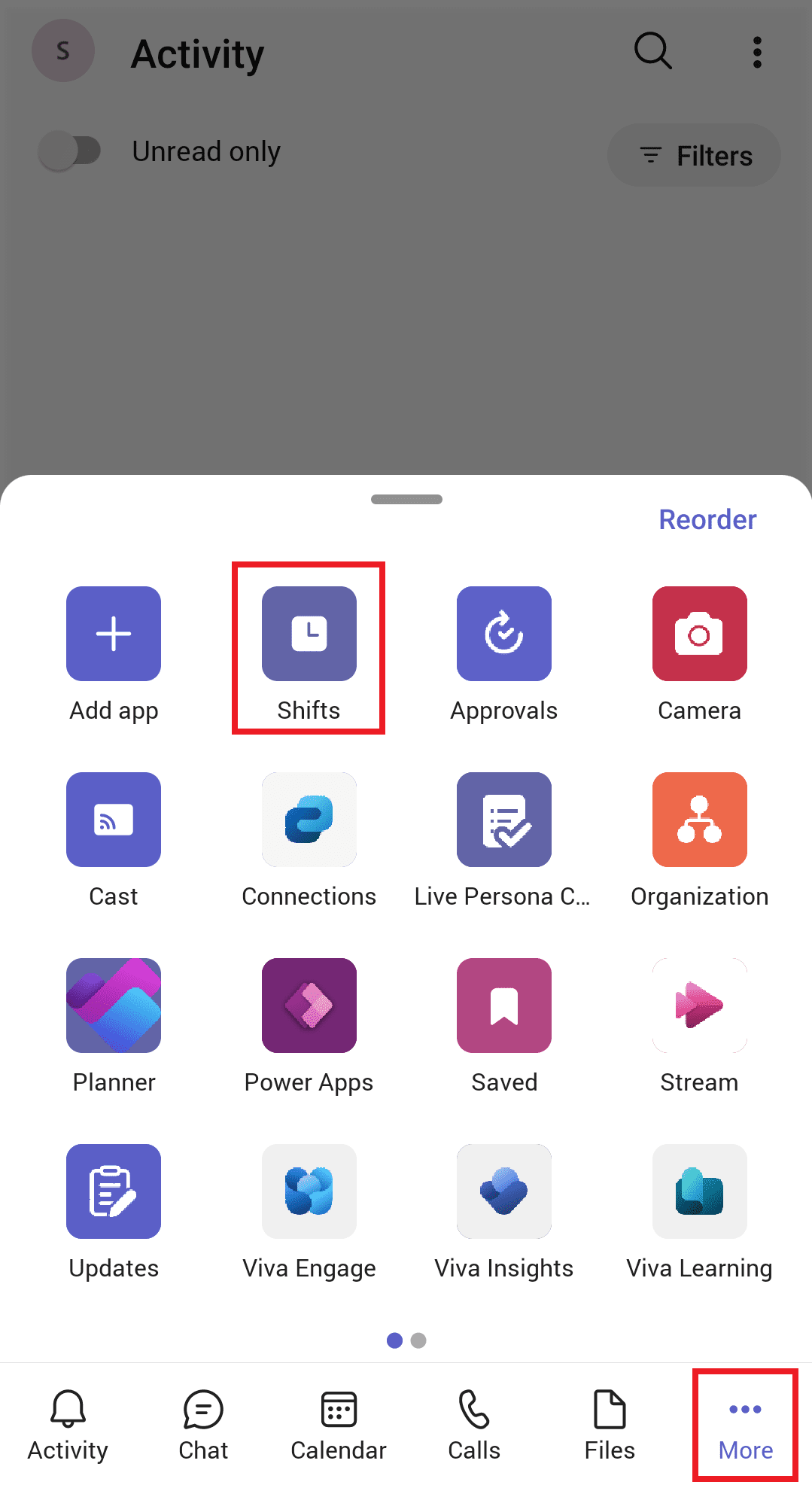Screen dimensions: 812x1497
Task: Open Viva Learning
Action: (x=699, y=1191)
